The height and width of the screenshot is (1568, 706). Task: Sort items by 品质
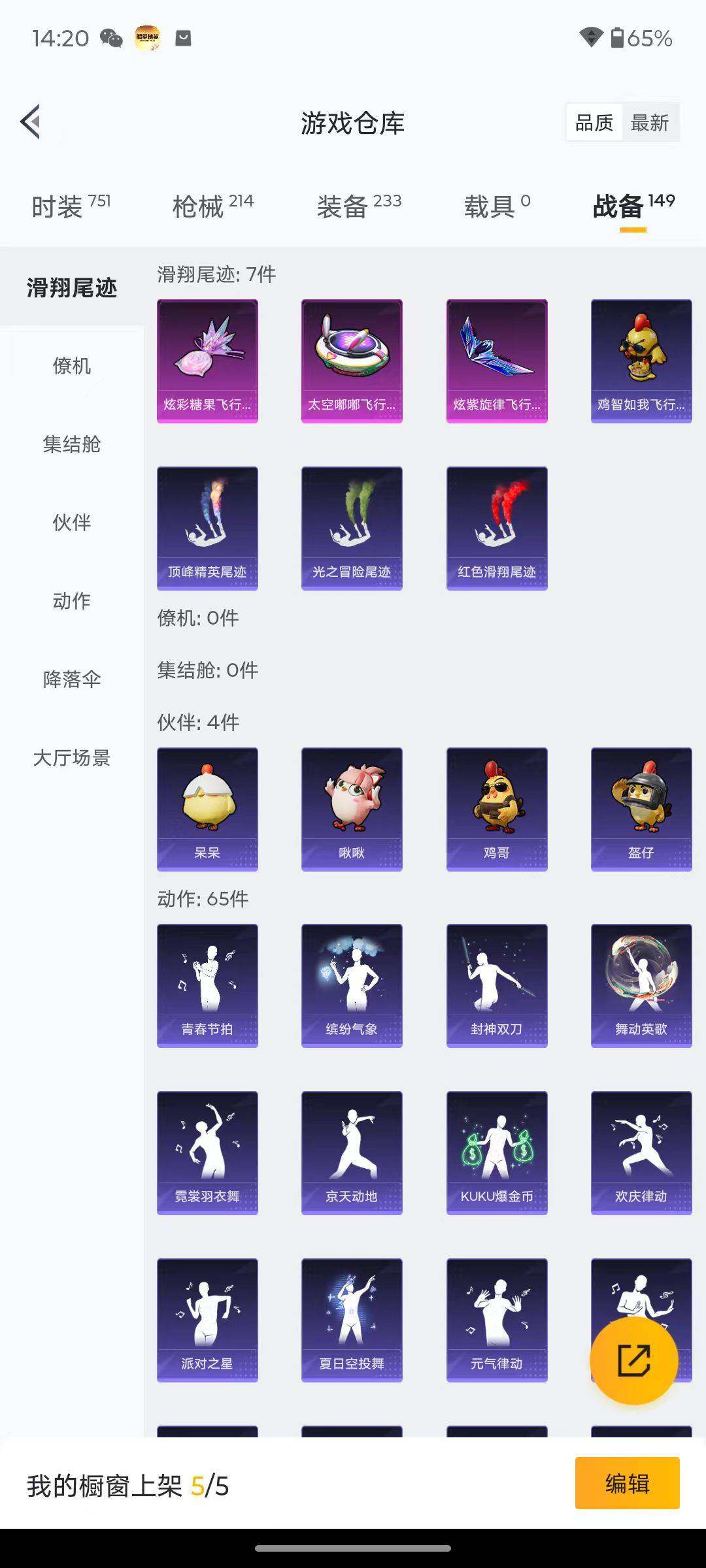[x=594, y=123]
